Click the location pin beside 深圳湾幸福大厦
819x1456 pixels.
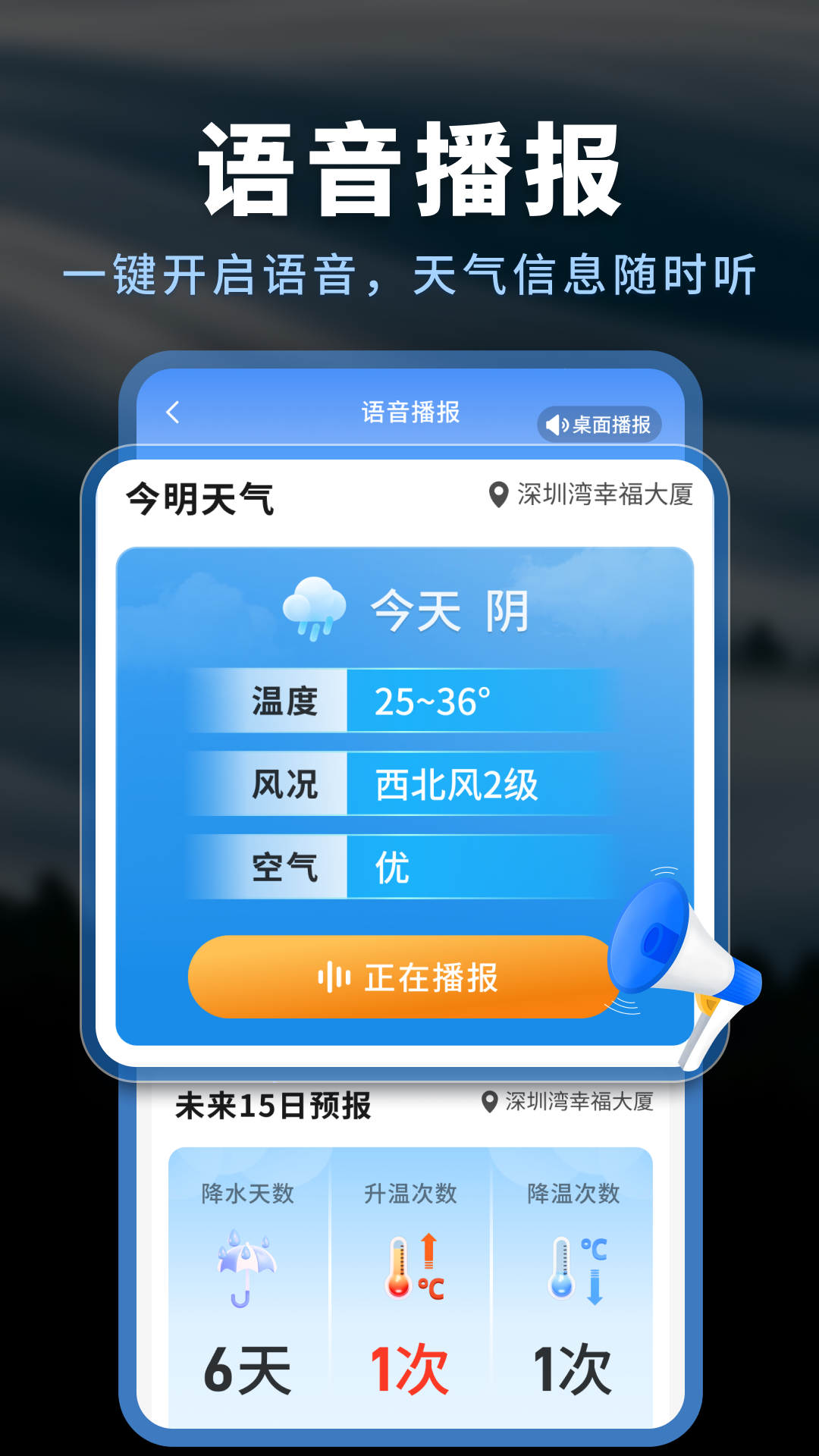coord(497,493)
